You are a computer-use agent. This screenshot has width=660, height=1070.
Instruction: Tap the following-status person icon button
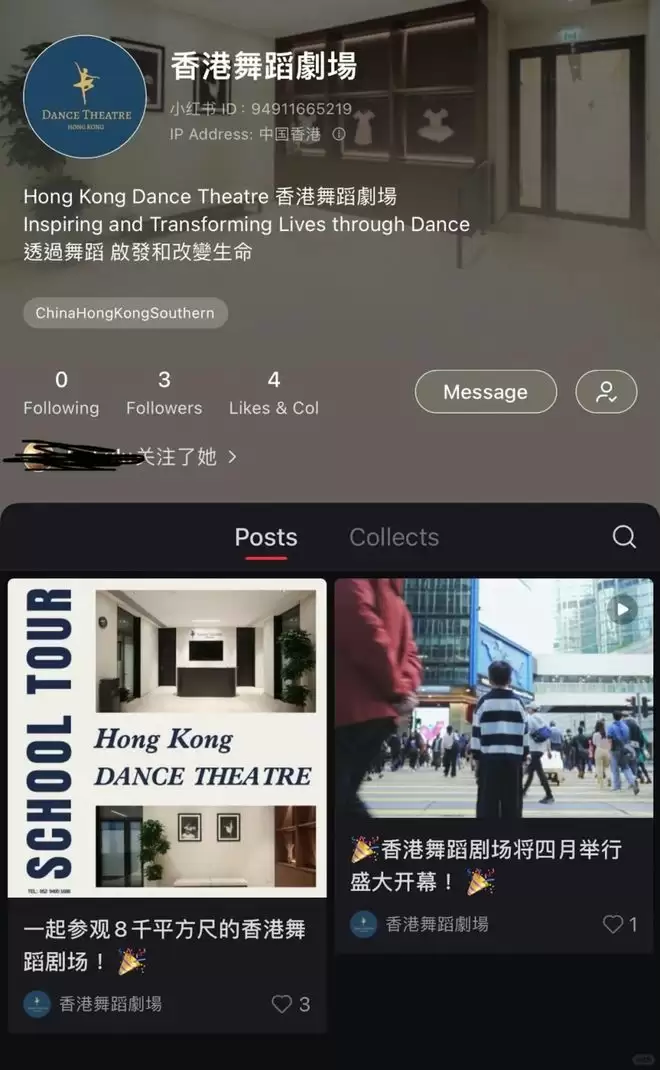point(606,392)
